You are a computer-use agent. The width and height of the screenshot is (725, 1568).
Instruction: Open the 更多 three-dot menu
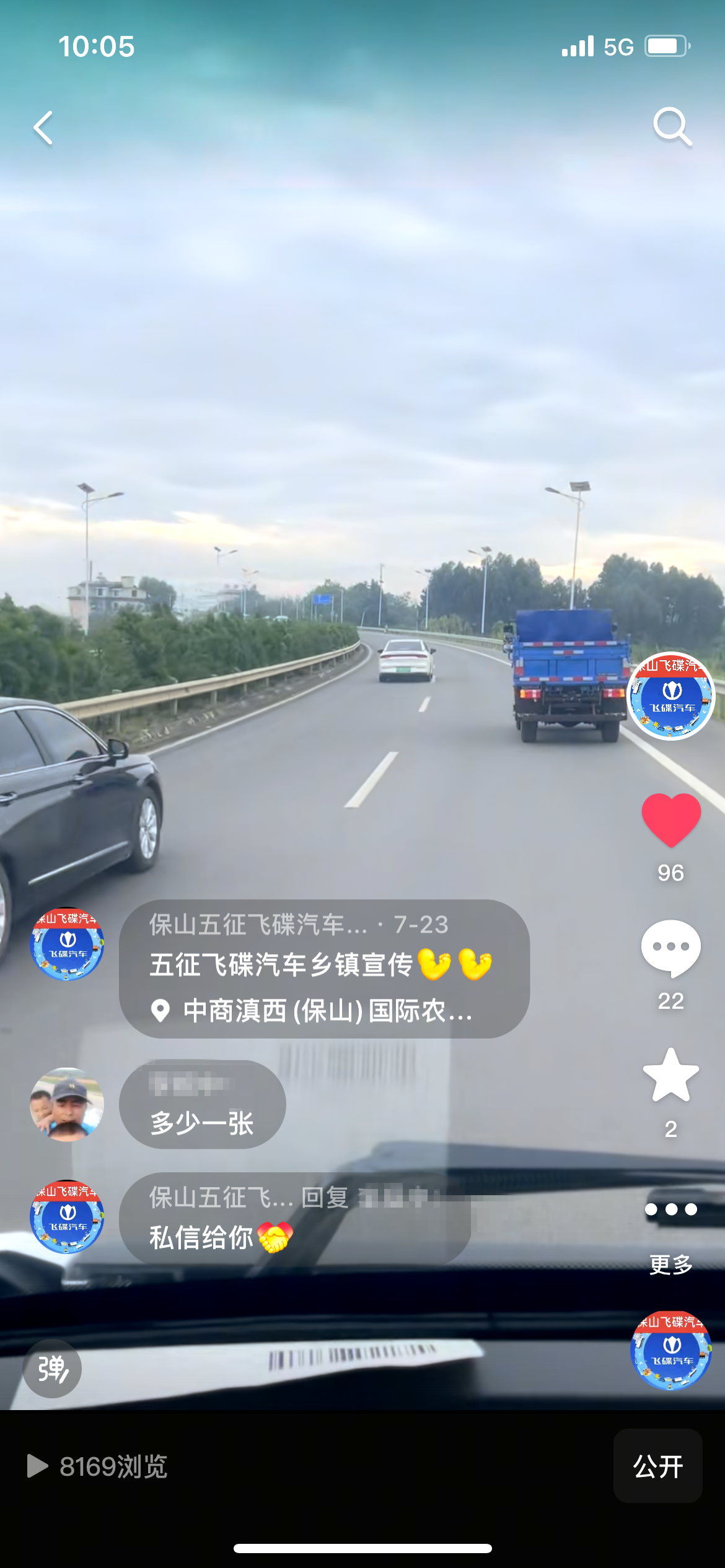[x=671, y=1209]
